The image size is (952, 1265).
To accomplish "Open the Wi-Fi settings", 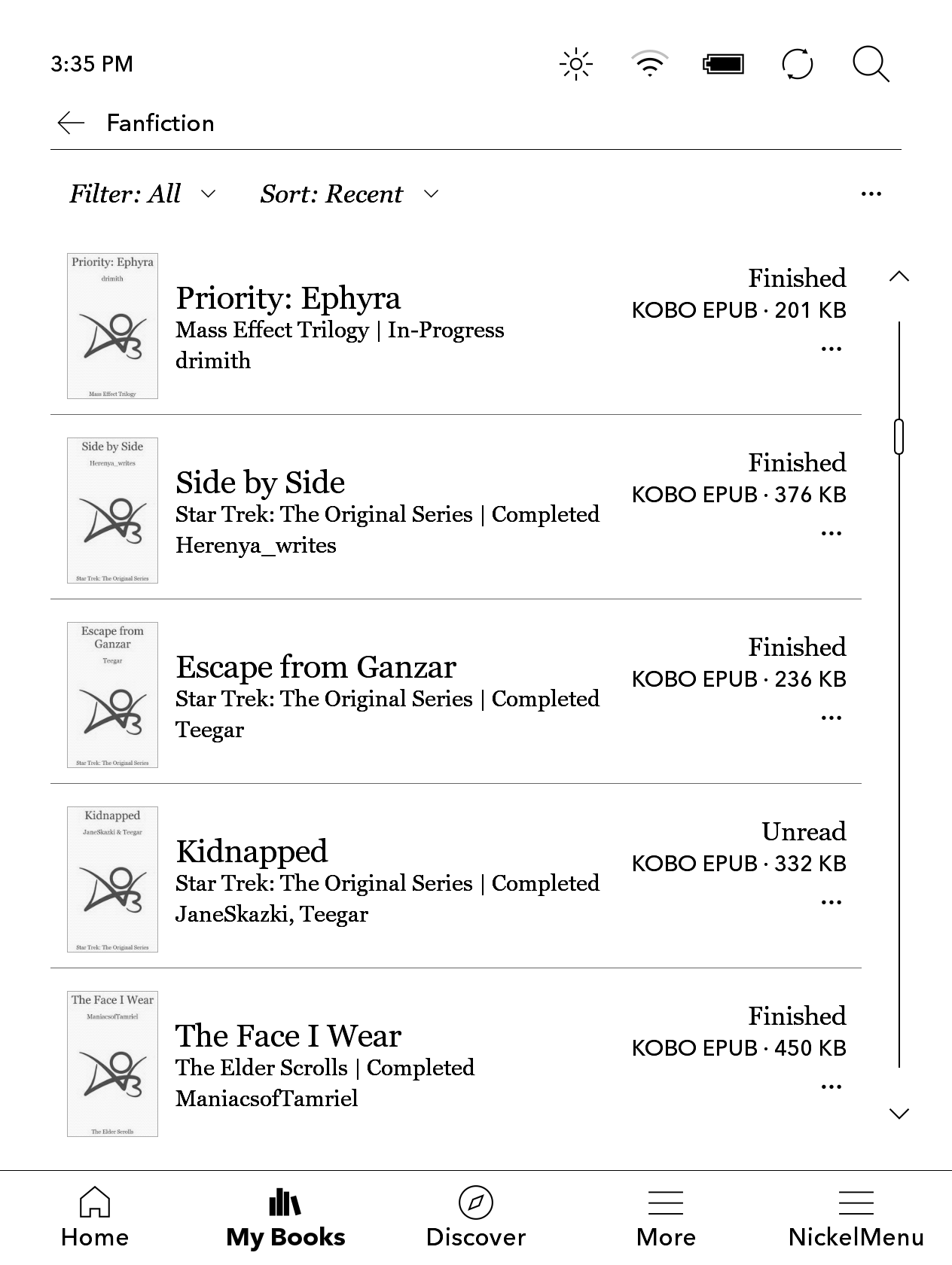I will click(649, 64).
